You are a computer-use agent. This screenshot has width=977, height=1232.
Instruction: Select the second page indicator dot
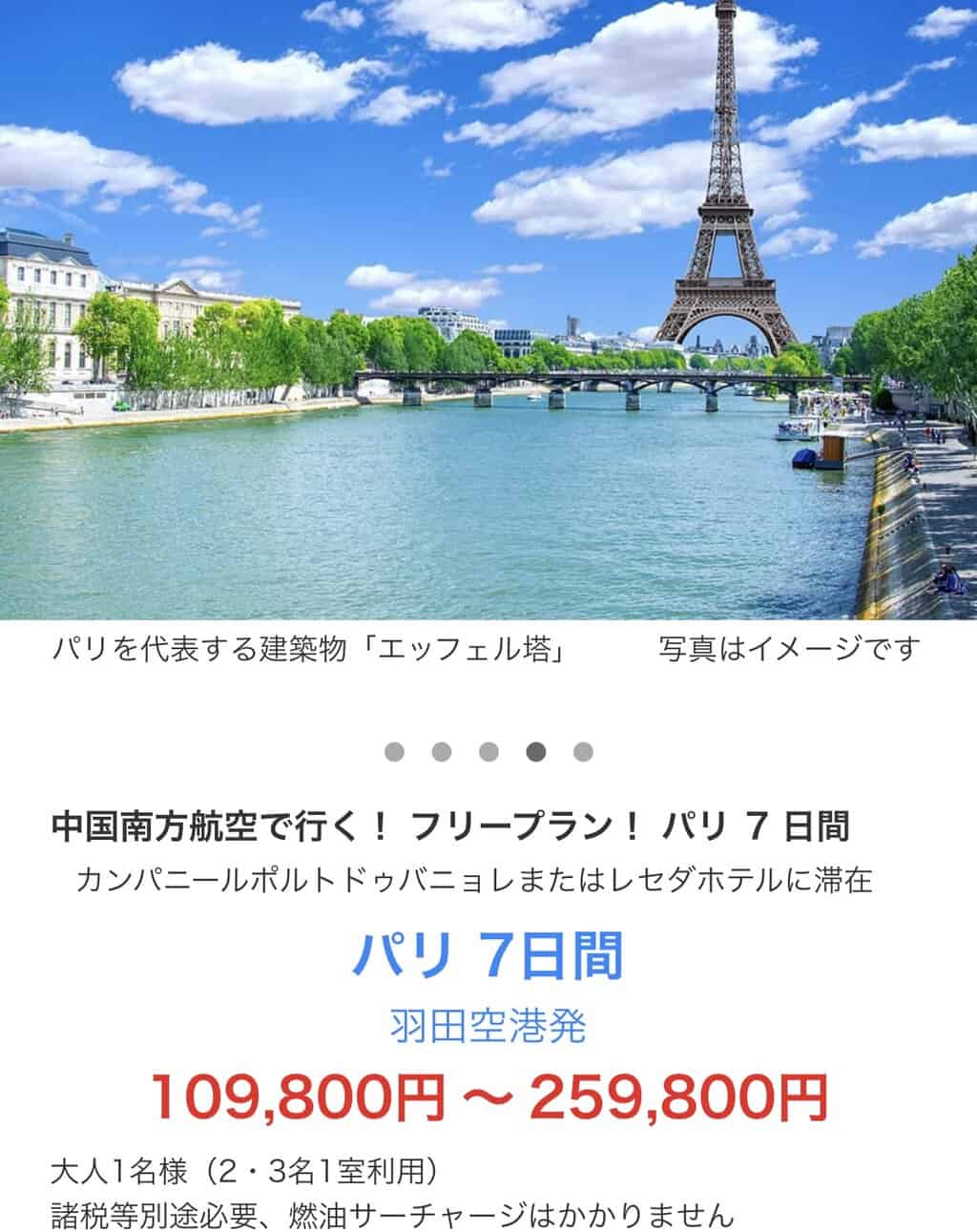pos(441,752)
